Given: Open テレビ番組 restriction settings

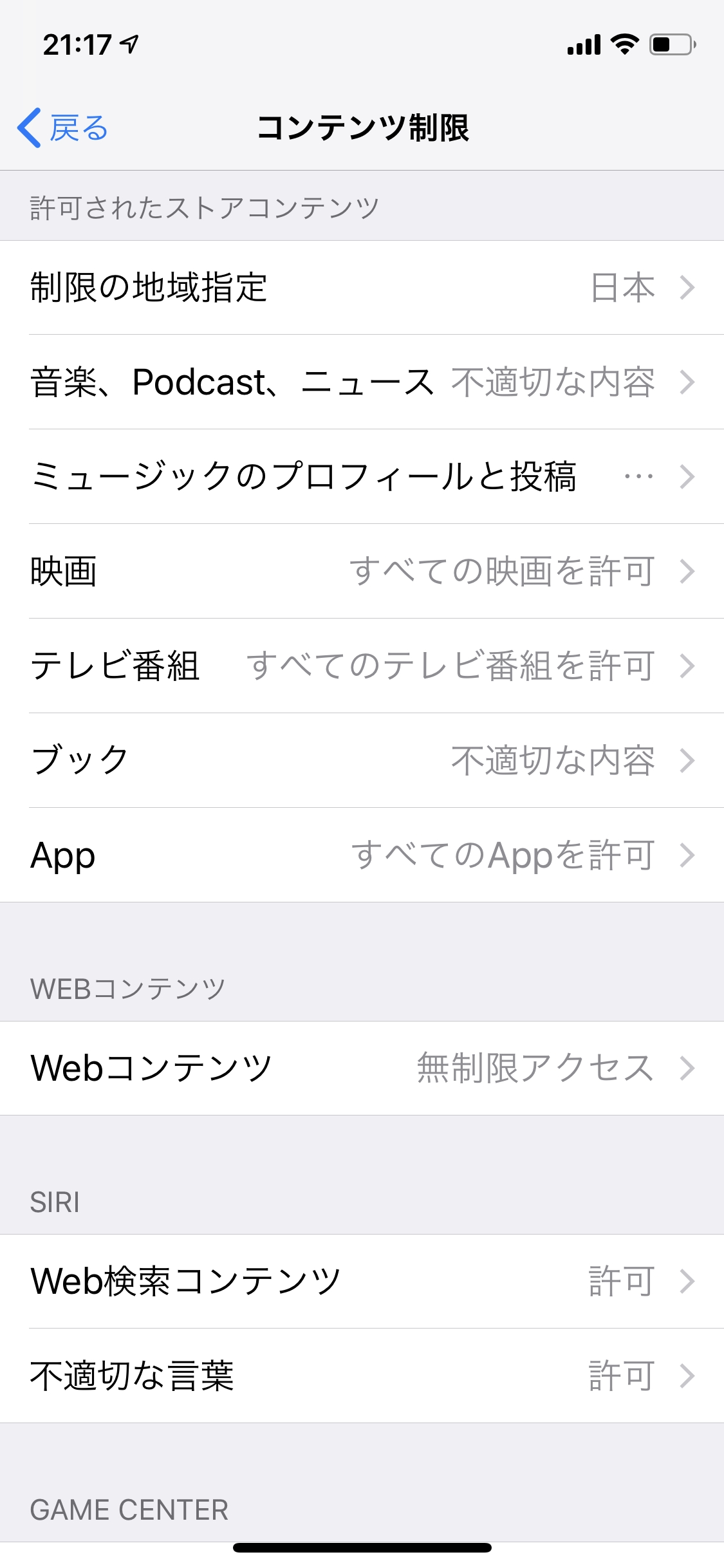Looking at the screenshot, I should [x=362, y=666].
